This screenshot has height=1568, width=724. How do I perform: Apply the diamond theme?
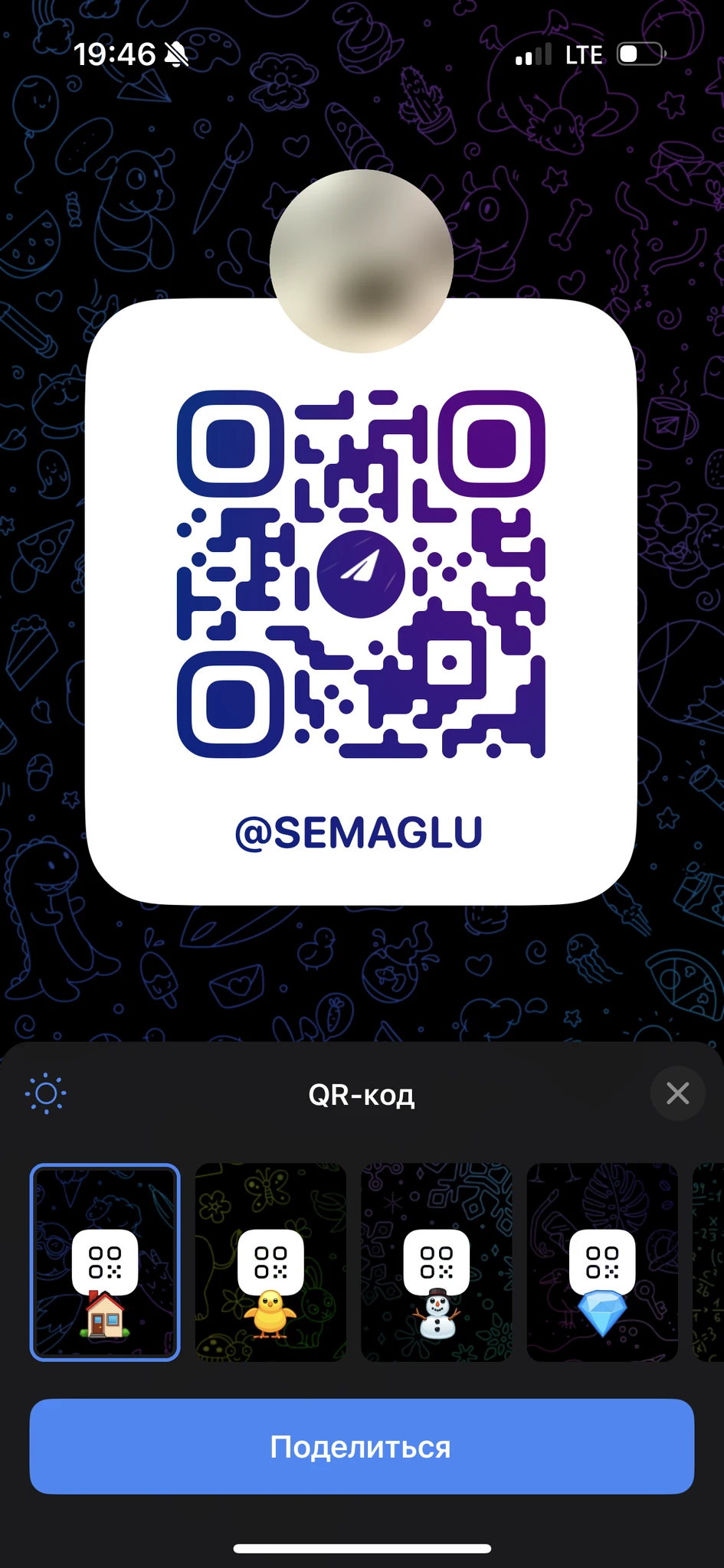pos(602,1262)
